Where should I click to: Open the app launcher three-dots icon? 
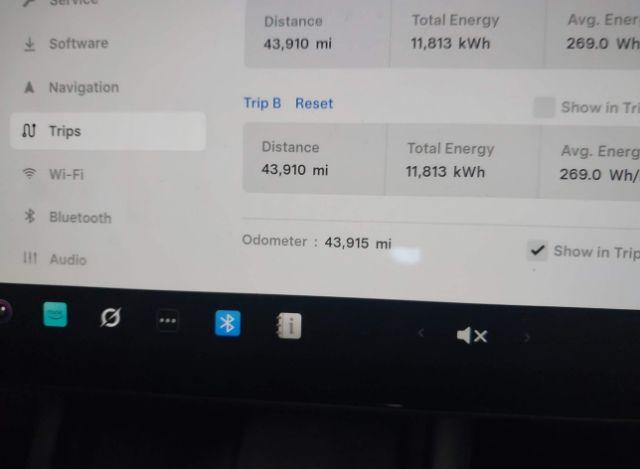coord(168,321)
